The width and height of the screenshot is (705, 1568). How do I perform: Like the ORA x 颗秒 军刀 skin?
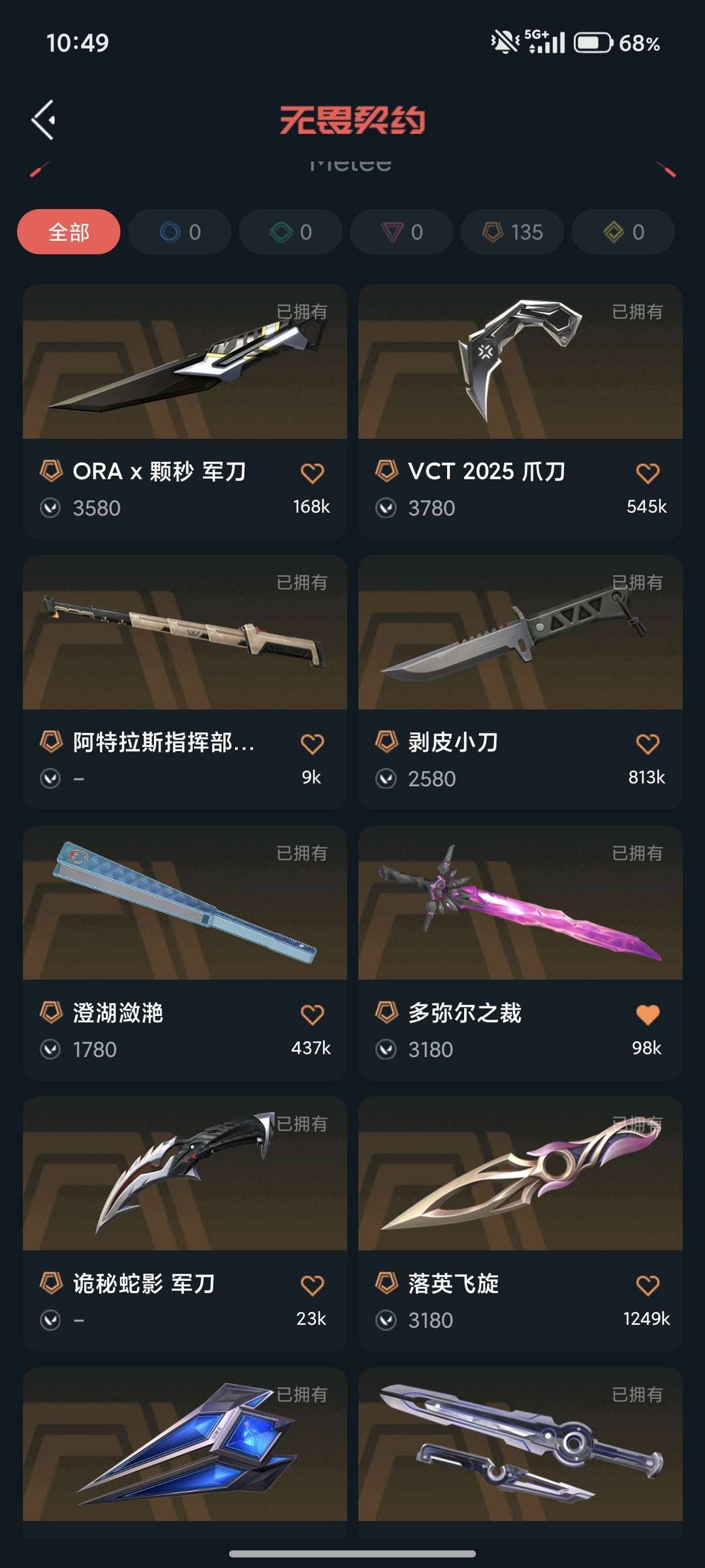[x=312, y=473]
